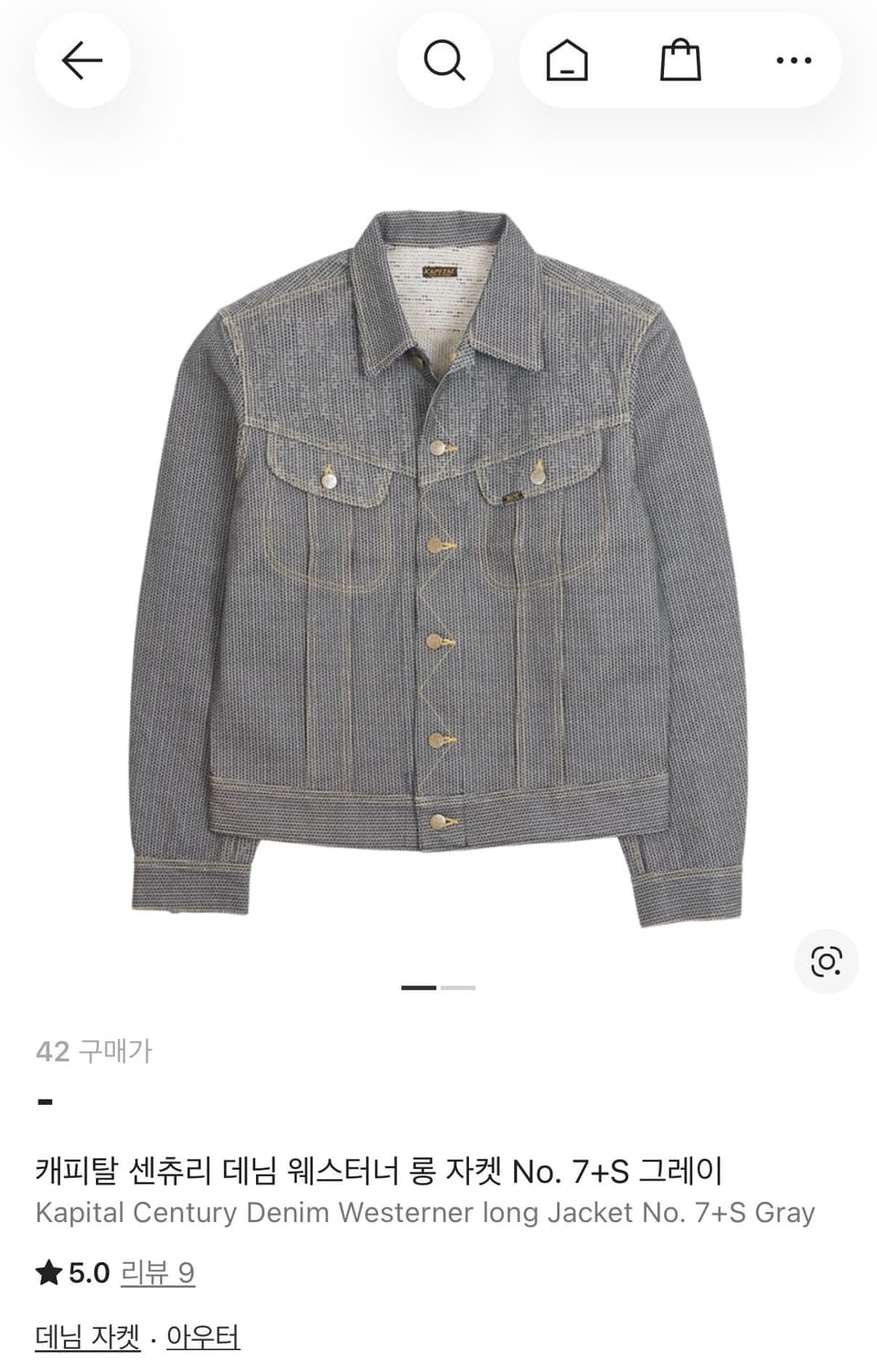Go back to the previous page
The width and height of the screenshot is (877, 1372).
click(x=82, y=61)
